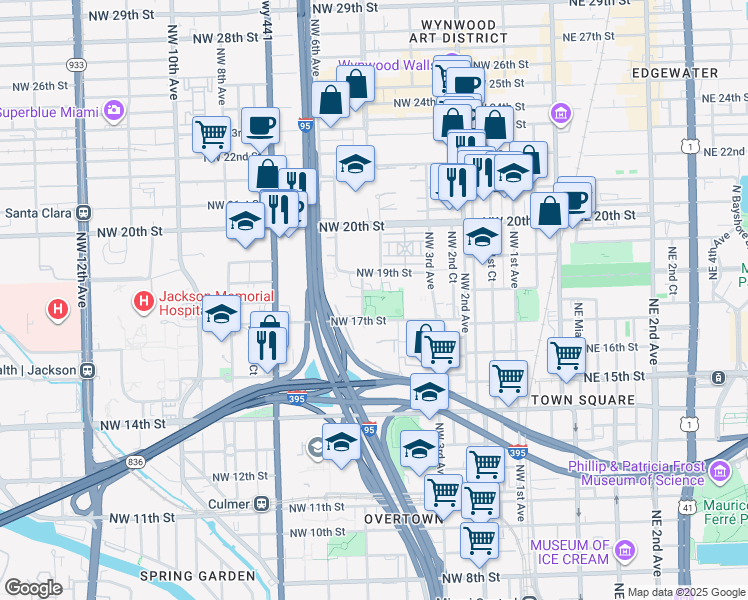Select the shopping cart marker above NW 8th St
The height and width of the screenshot is (600, 748).
point(479,540)
